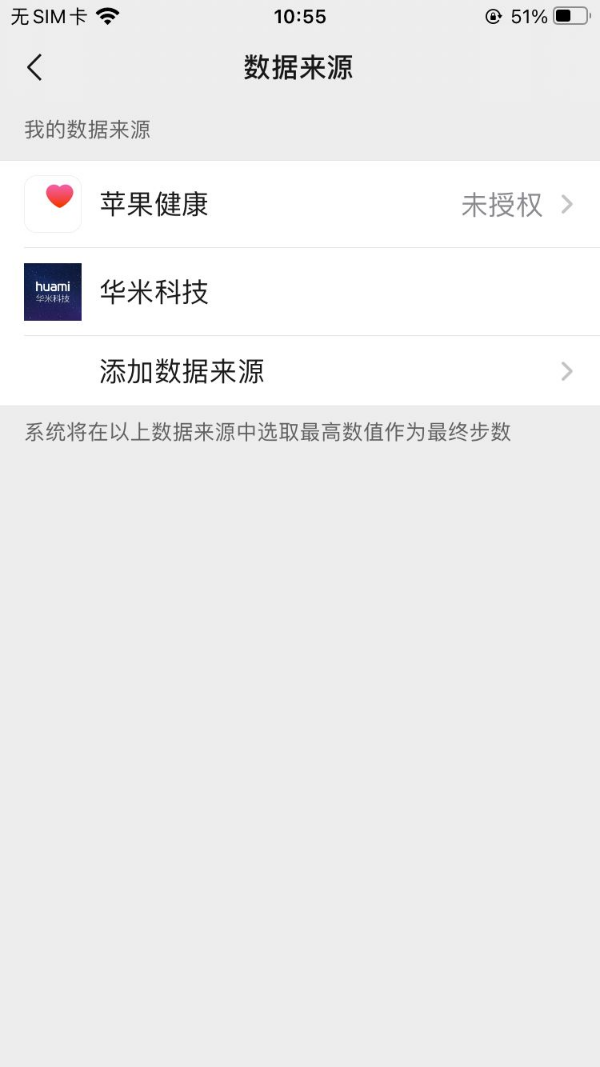Select the 华米科技 data source
Screen dimensions: 600x1067
click(300, 292)
